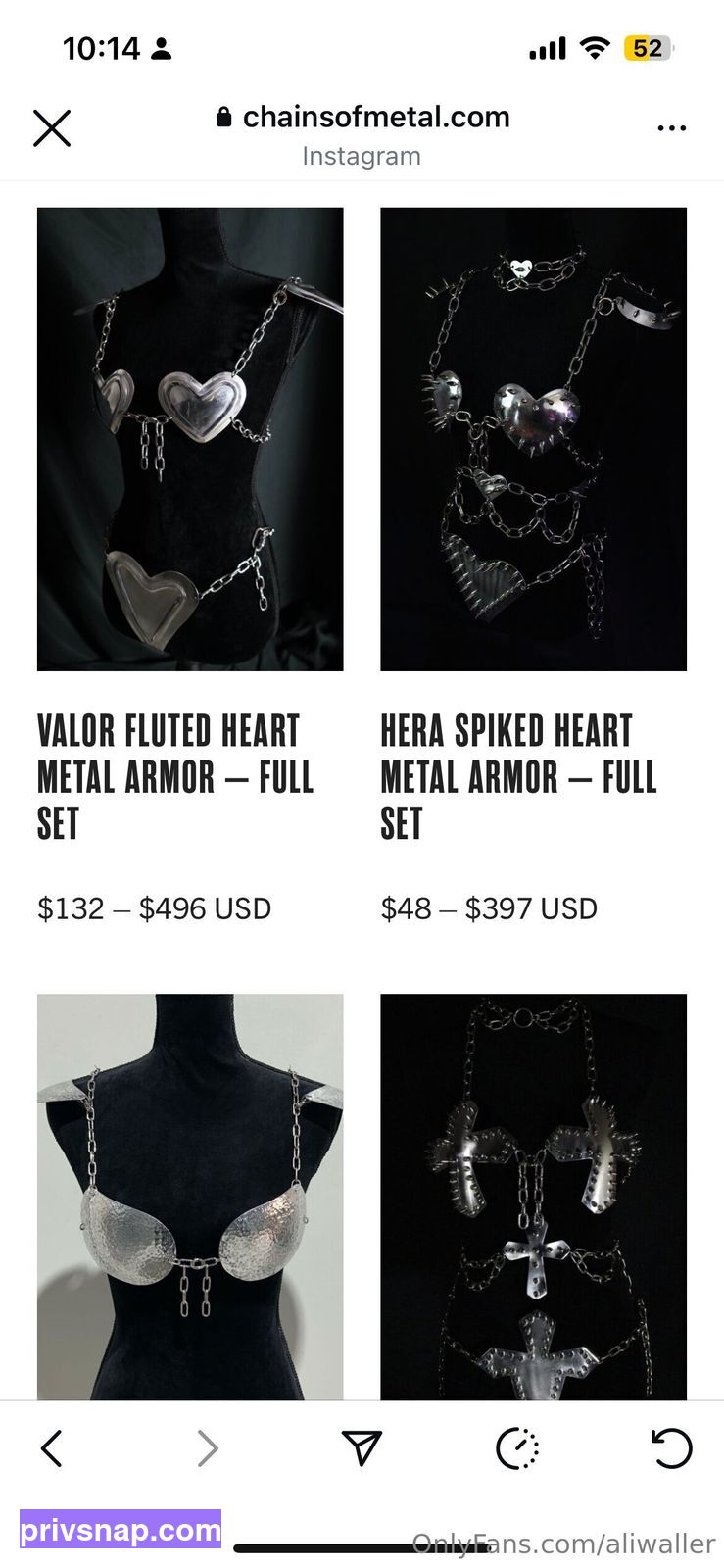
Task: Close the in-app browser with the X
Action: (x=52, y=128)
